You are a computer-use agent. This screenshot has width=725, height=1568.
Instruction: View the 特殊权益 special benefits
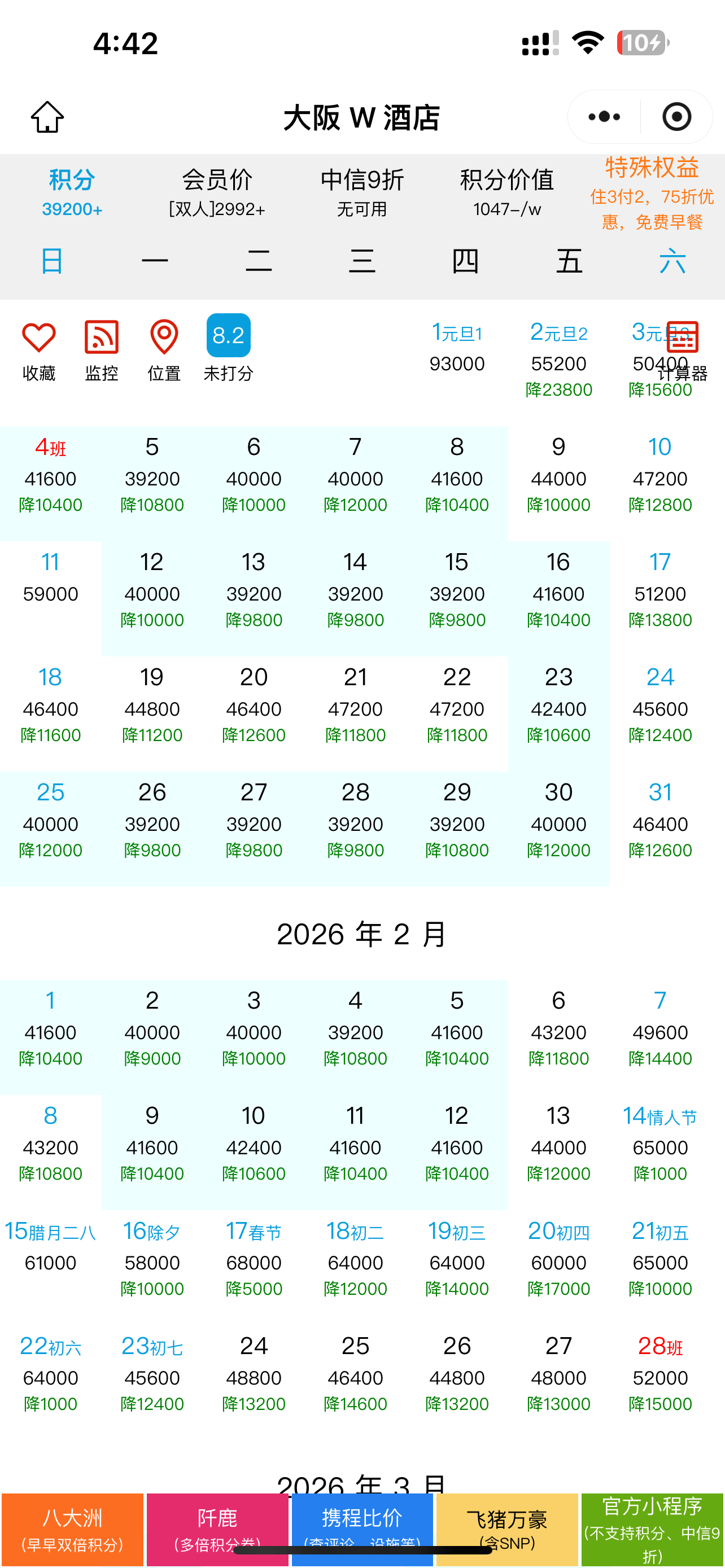point(652,192)
